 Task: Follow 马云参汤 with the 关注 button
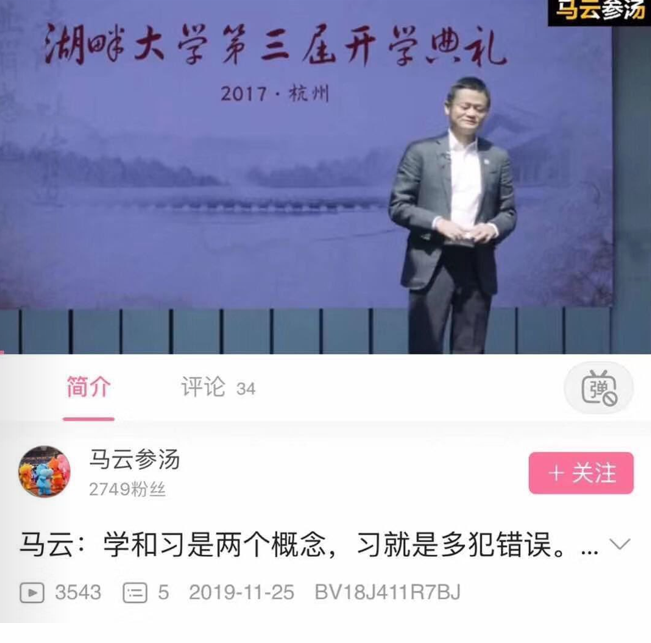[581, 473]
